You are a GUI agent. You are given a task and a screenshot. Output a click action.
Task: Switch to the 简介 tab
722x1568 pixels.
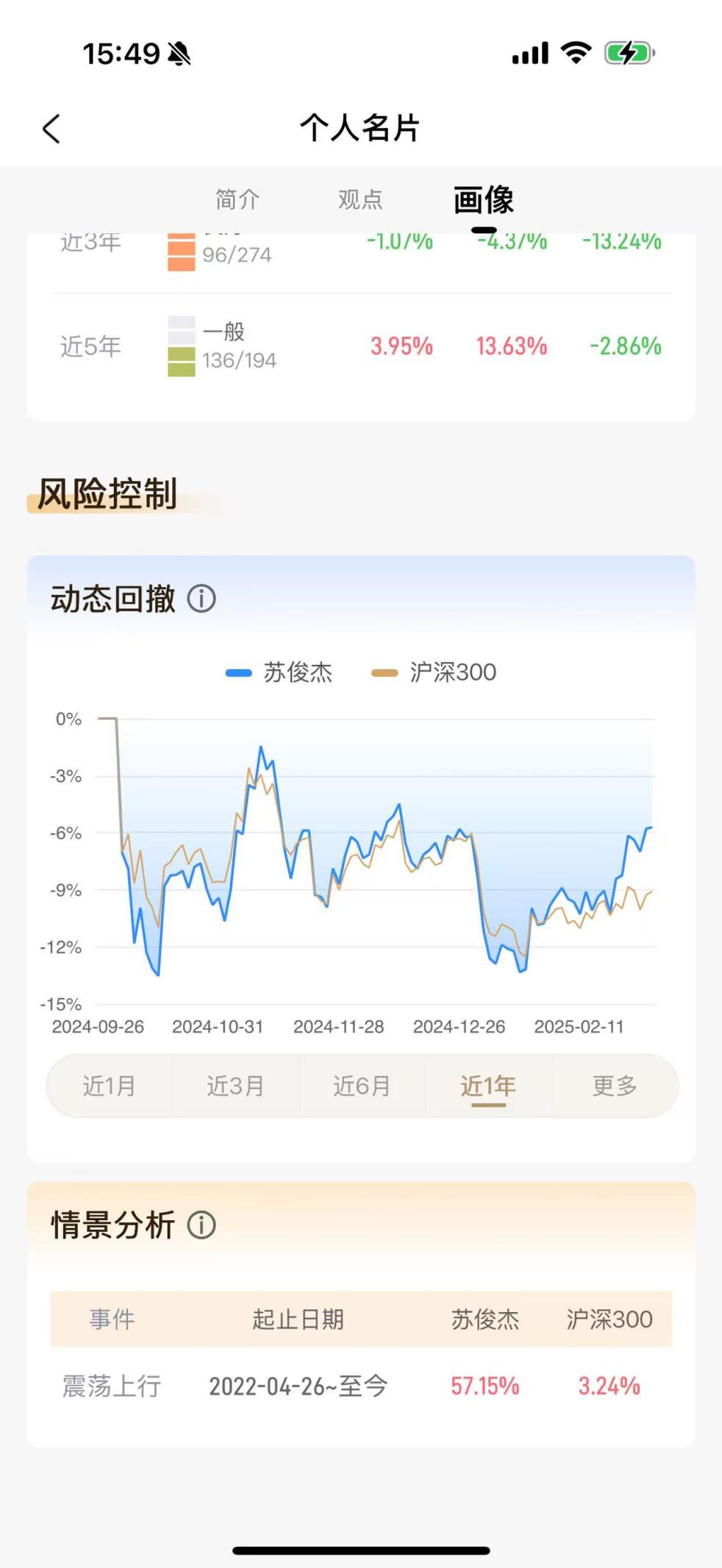tap(237, 199)
